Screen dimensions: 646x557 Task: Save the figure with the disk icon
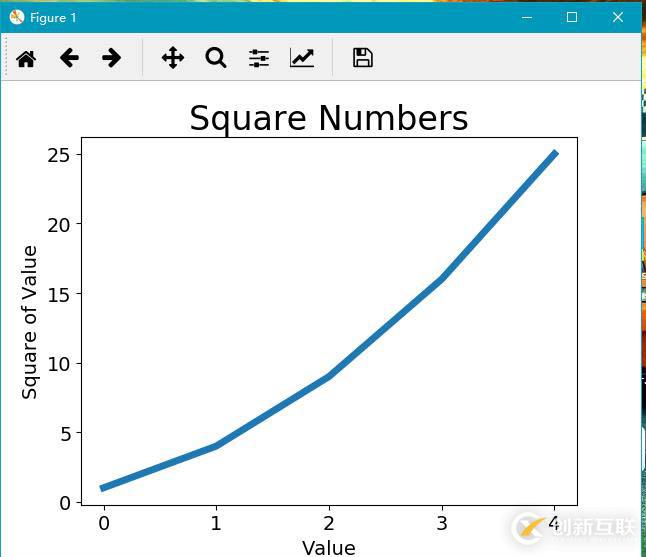coord(363,58)
